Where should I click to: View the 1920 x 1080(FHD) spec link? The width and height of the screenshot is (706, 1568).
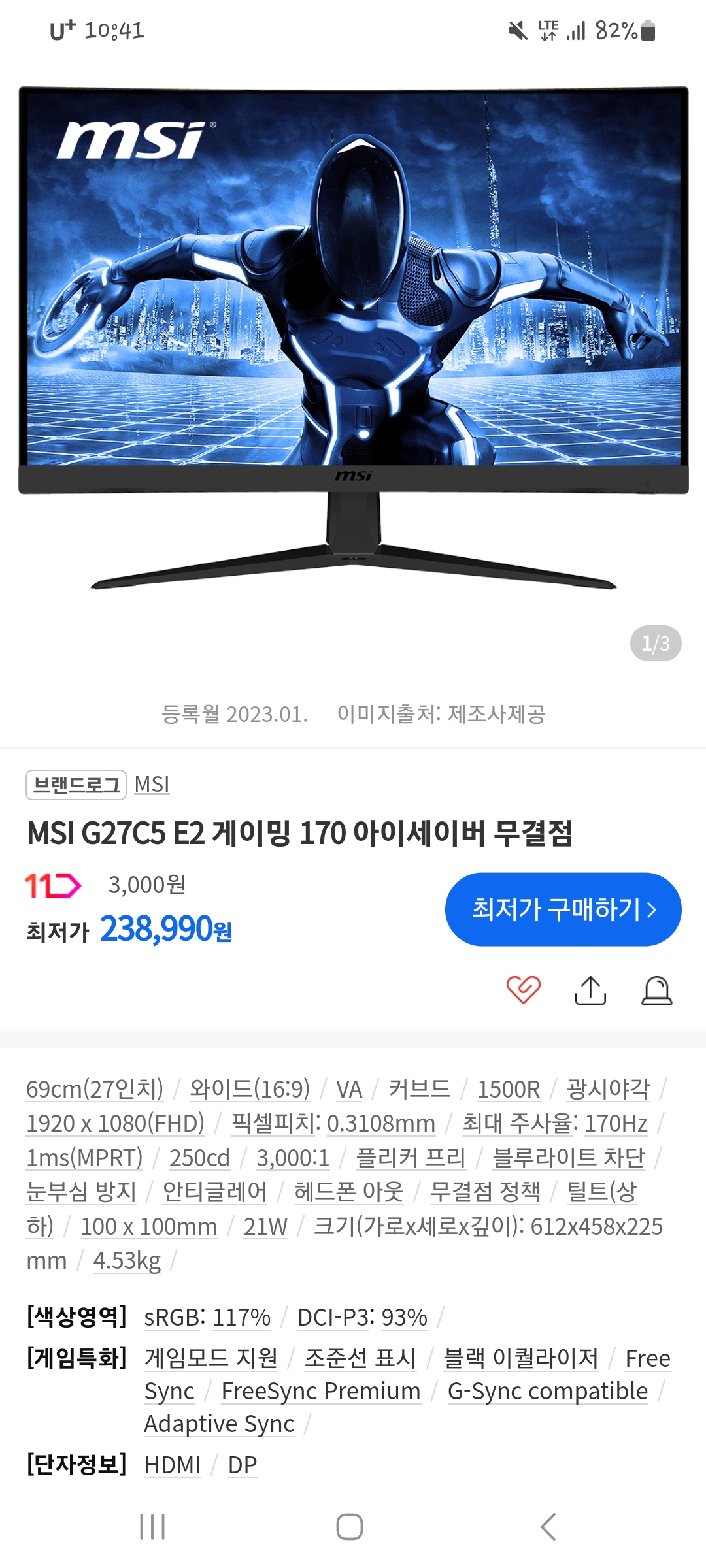pyautogui.click(x=116, y=1124)
